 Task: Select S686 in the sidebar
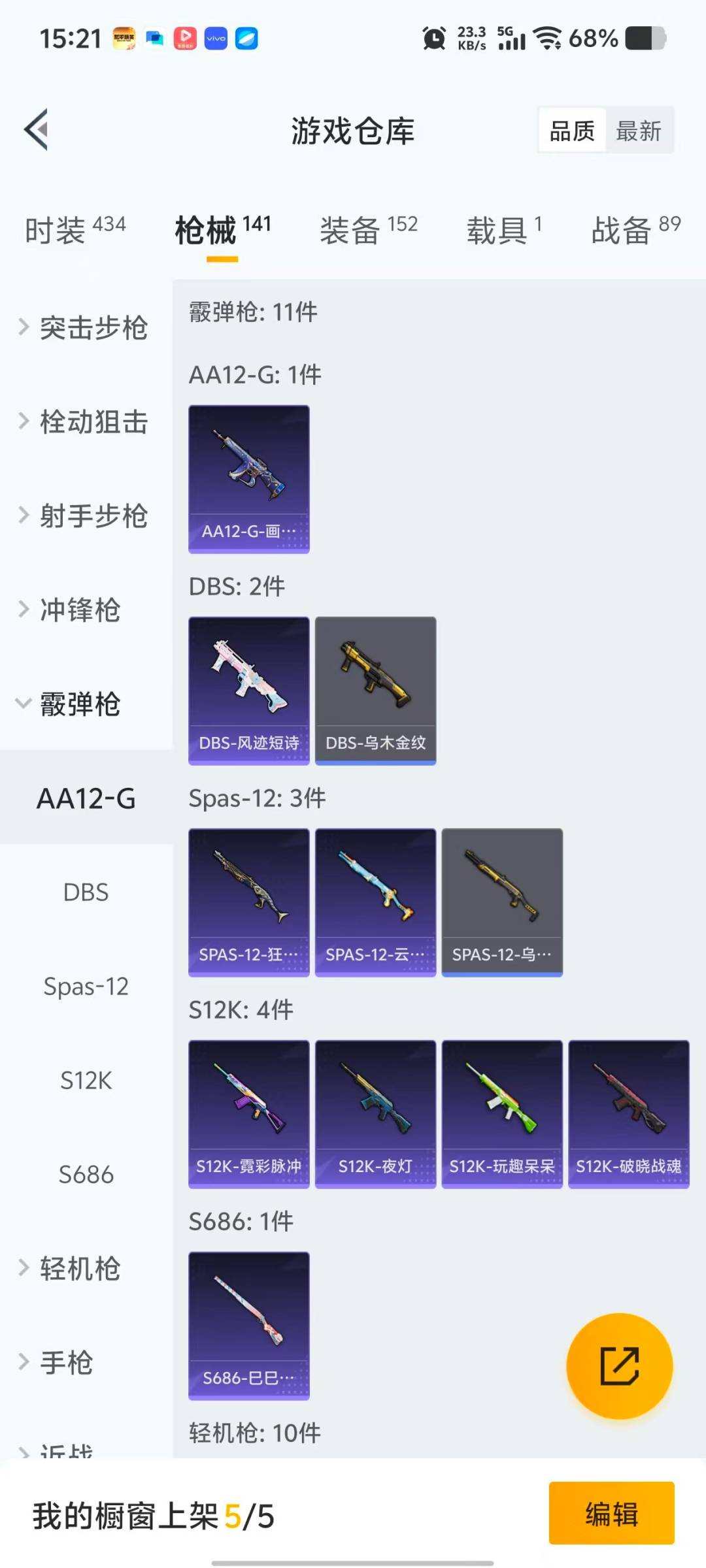click(86, 1175)
